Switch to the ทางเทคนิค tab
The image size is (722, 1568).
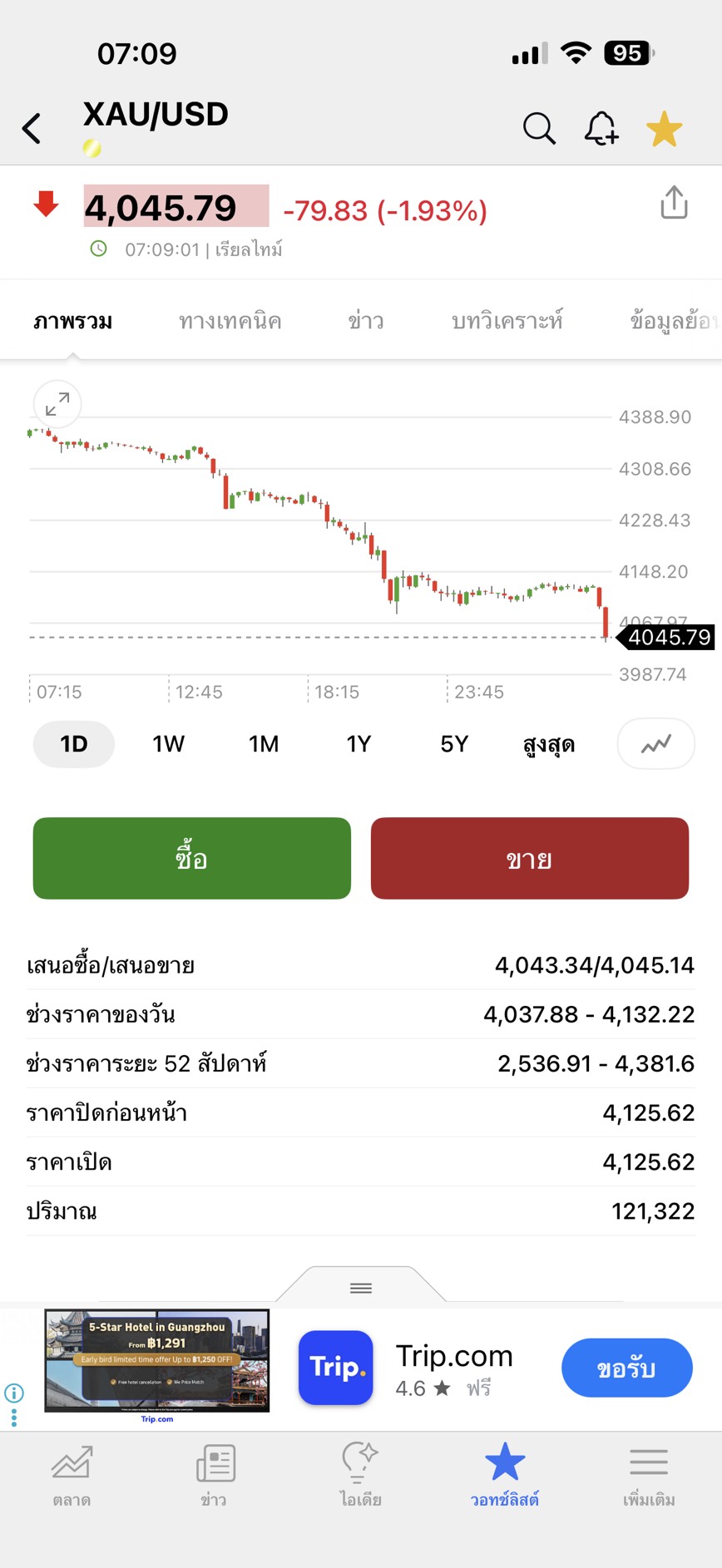click(230, 321)
